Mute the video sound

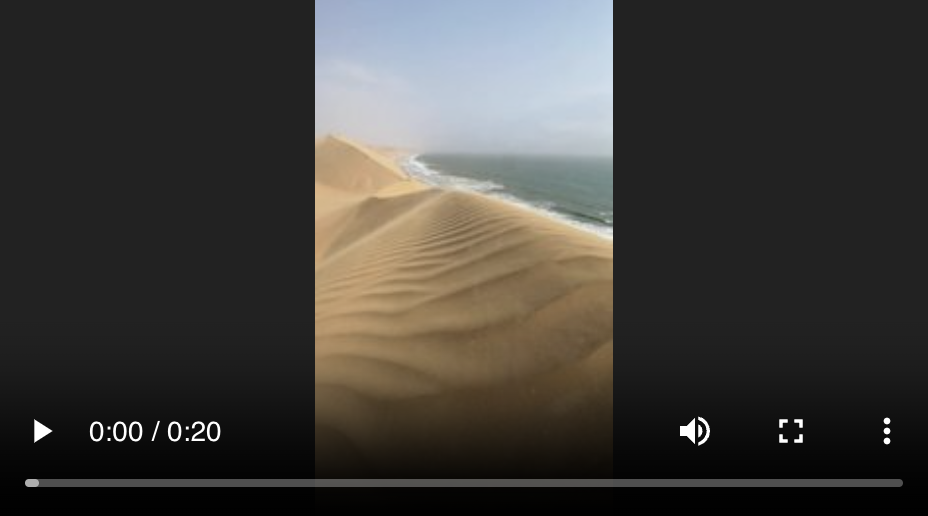click(694, 431)
